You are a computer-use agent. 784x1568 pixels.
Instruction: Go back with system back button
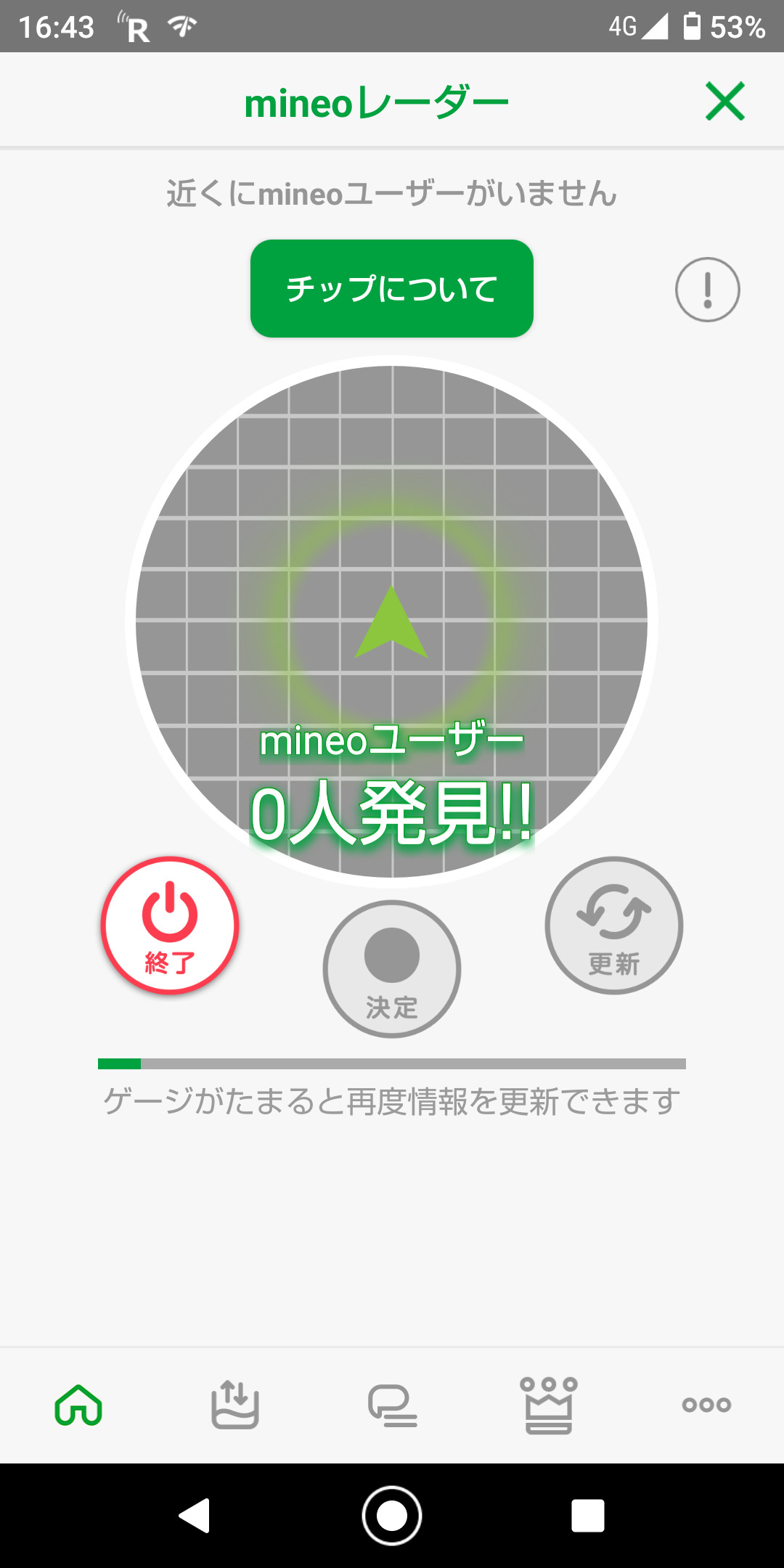[x=195, y=1516]
